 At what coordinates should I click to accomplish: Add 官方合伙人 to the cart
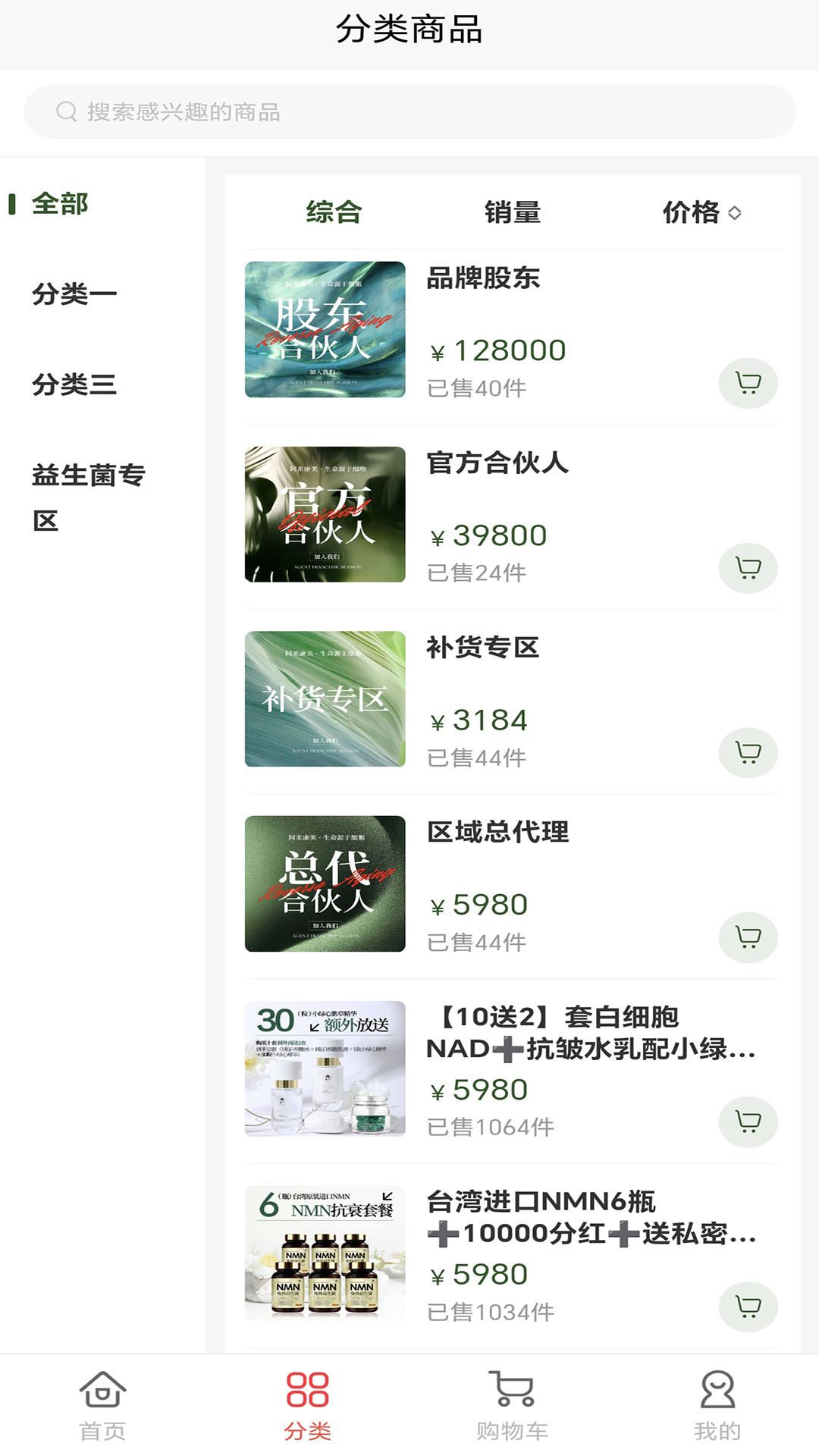pyautogui.click(x=748, y=568)
